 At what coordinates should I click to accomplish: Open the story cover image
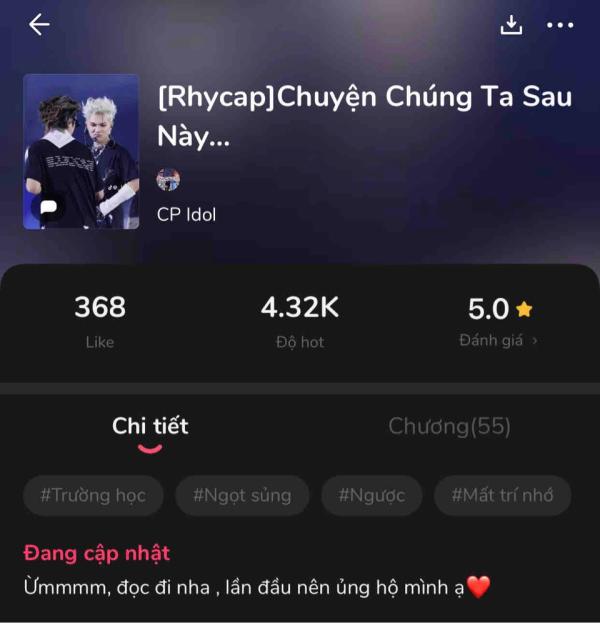point(81,151)
